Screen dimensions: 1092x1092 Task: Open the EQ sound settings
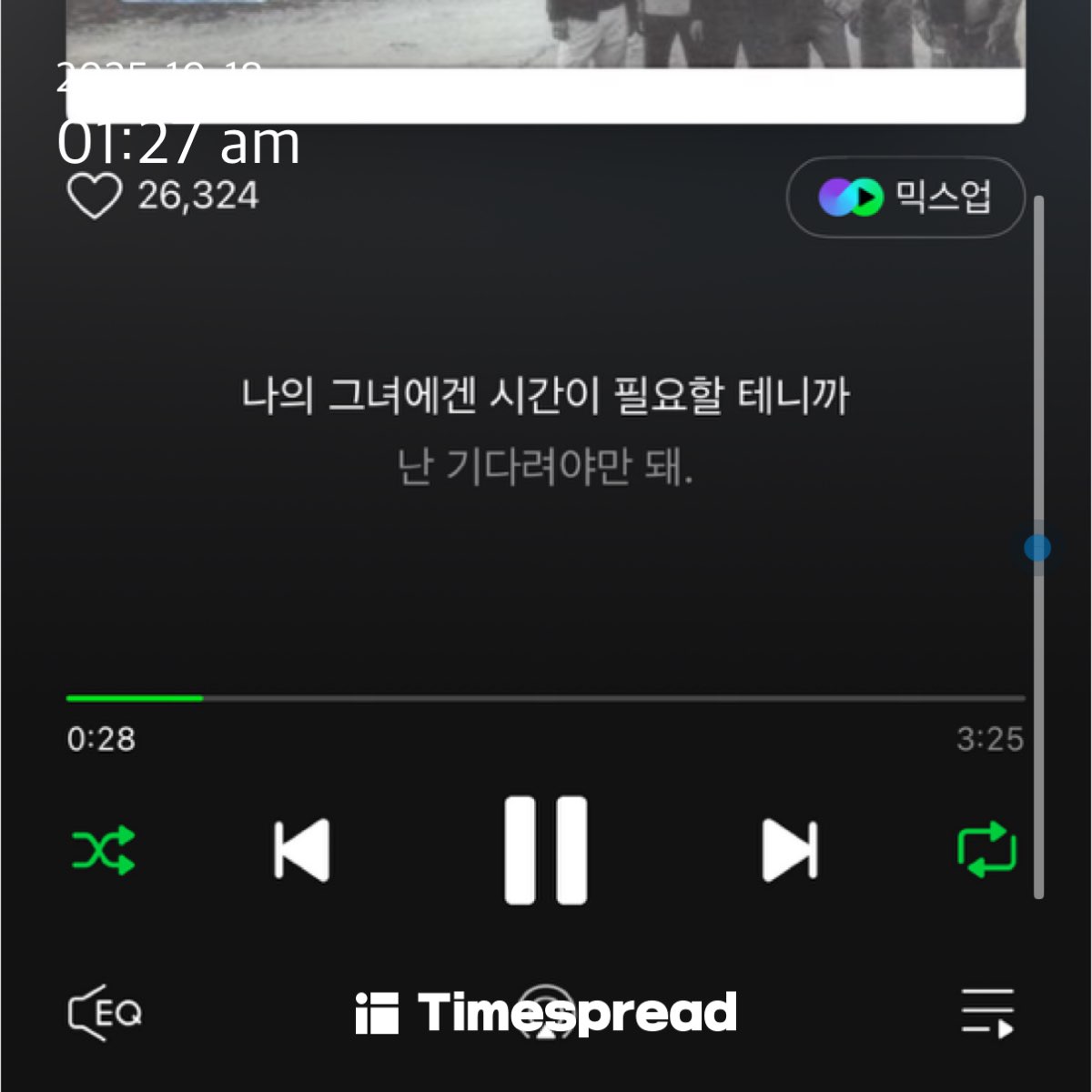coord(106,1012)
